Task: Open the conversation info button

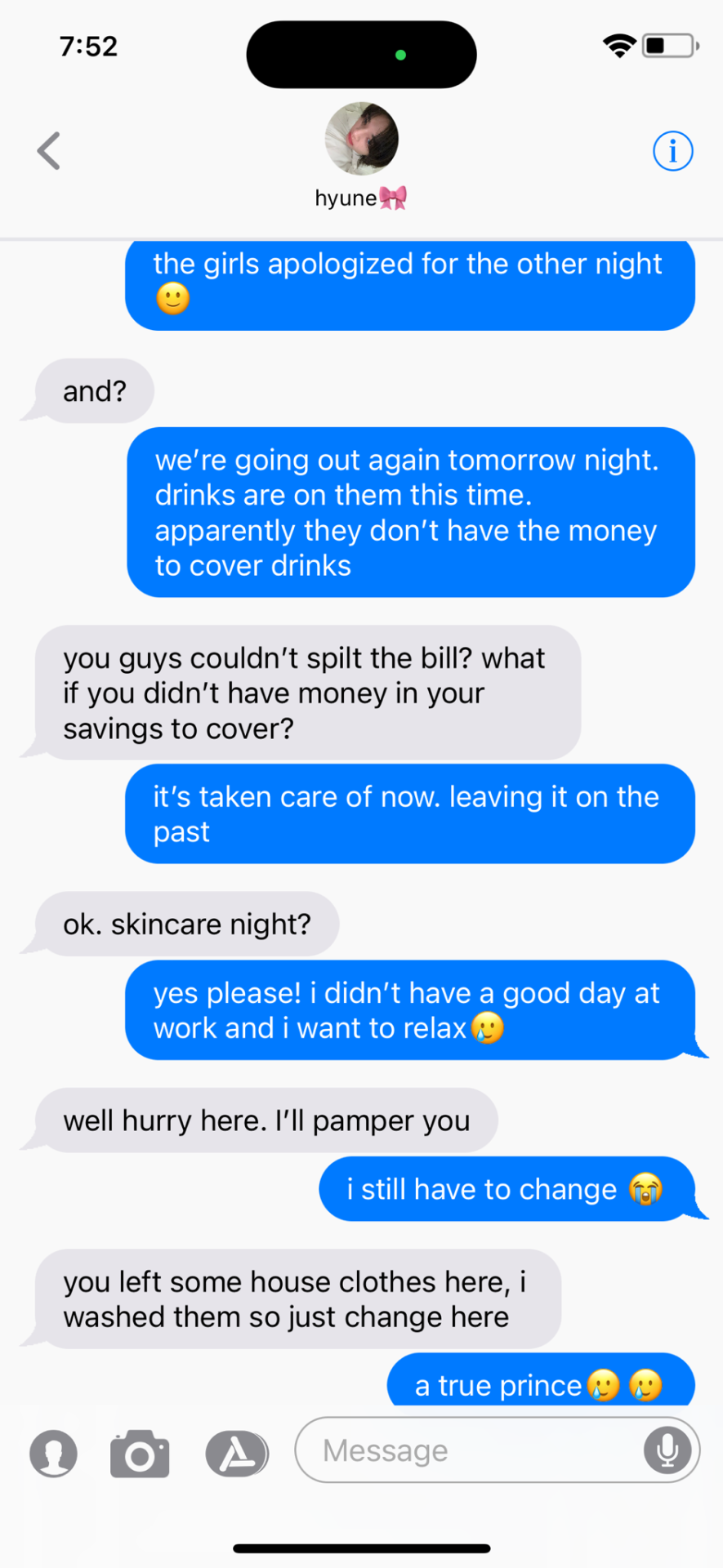Action: pyautogui.click(x=672, y=151)
